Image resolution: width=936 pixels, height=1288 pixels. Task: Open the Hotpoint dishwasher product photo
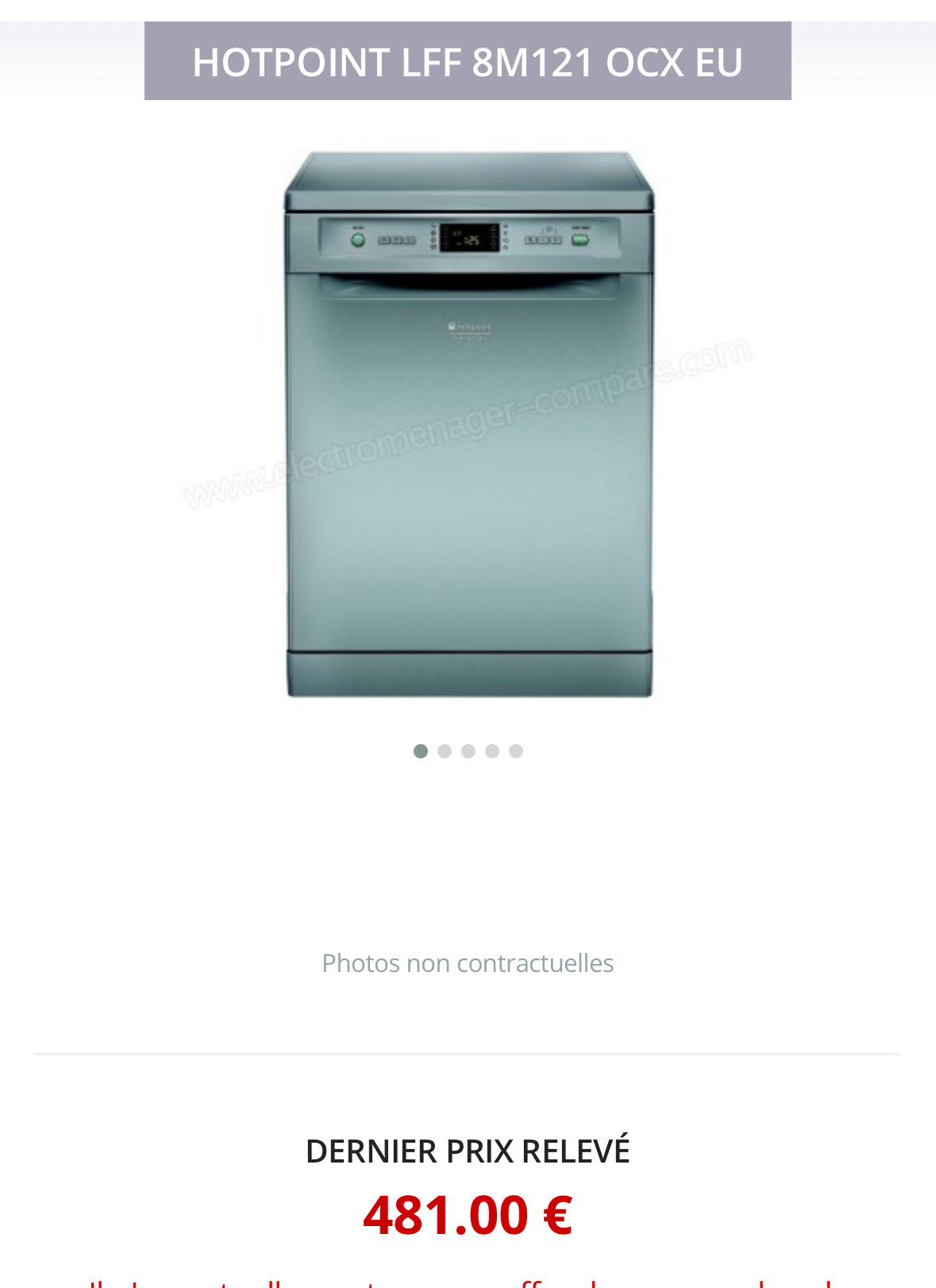468,425
